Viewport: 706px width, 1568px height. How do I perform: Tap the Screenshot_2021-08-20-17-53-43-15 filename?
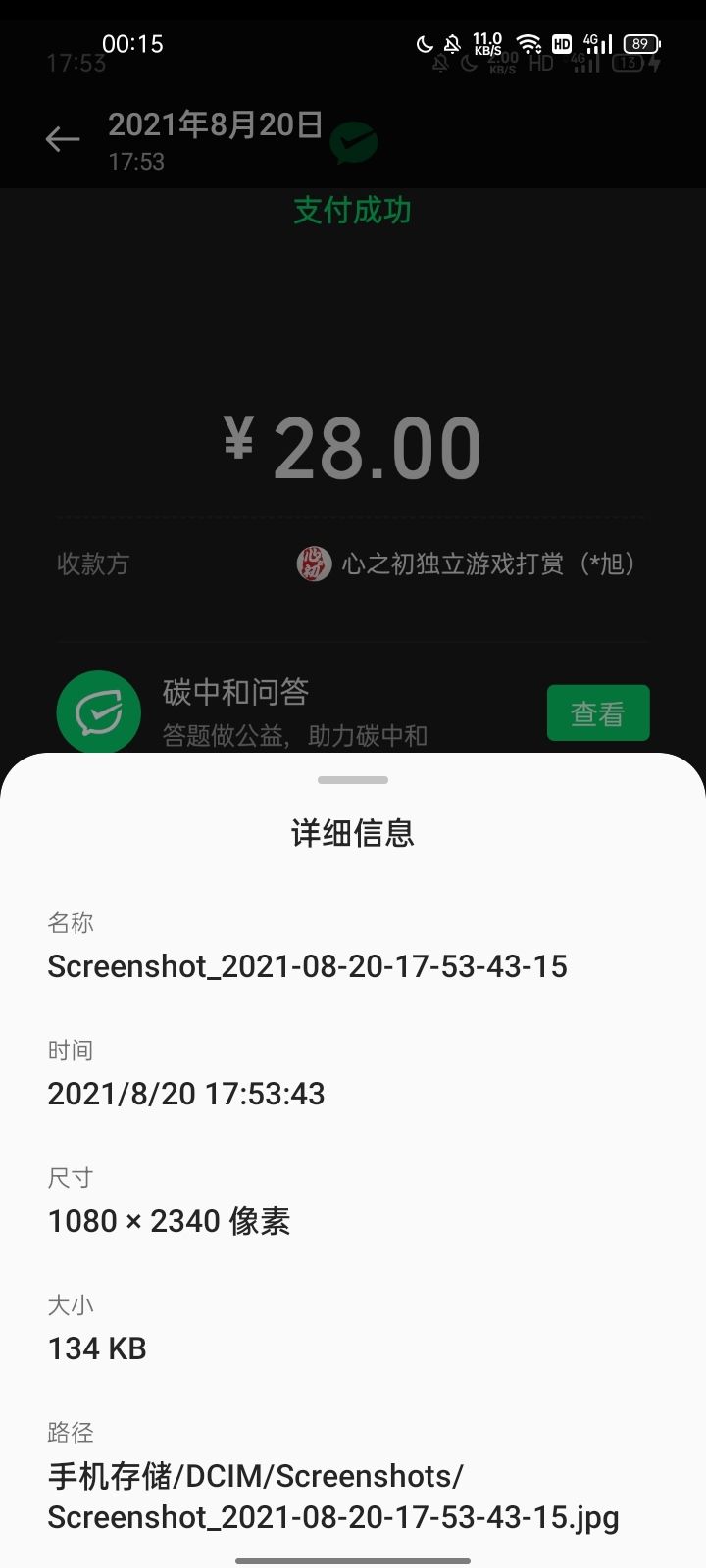pyautogui.click(x=307, y=966)
